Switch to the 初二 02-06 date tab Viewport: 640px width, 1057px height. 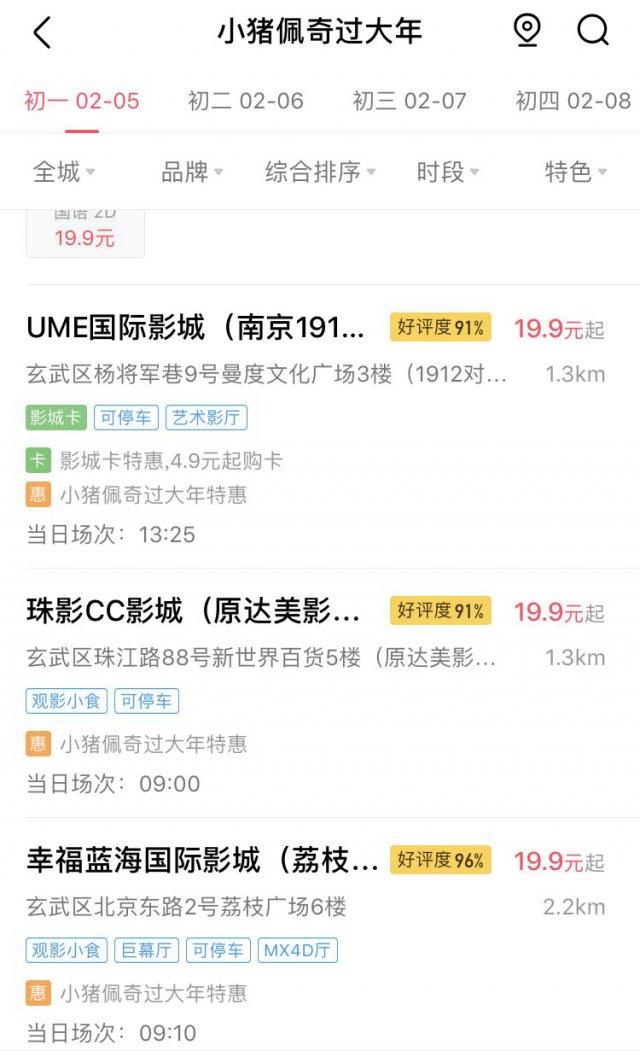click(245, 101)
